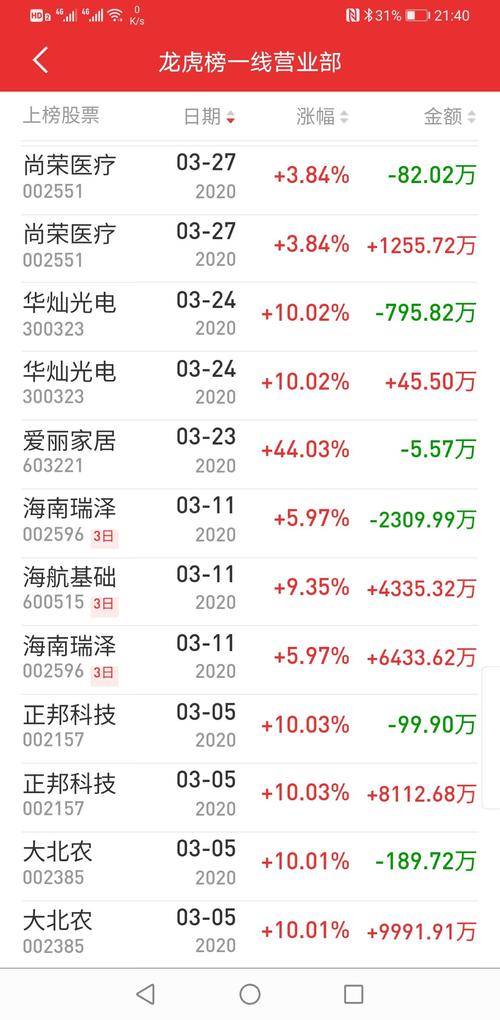Open 海南瑞泽 row with -2309.99万
The width and height of the screenshot is (500, 1020).
[x=250, y=523]
